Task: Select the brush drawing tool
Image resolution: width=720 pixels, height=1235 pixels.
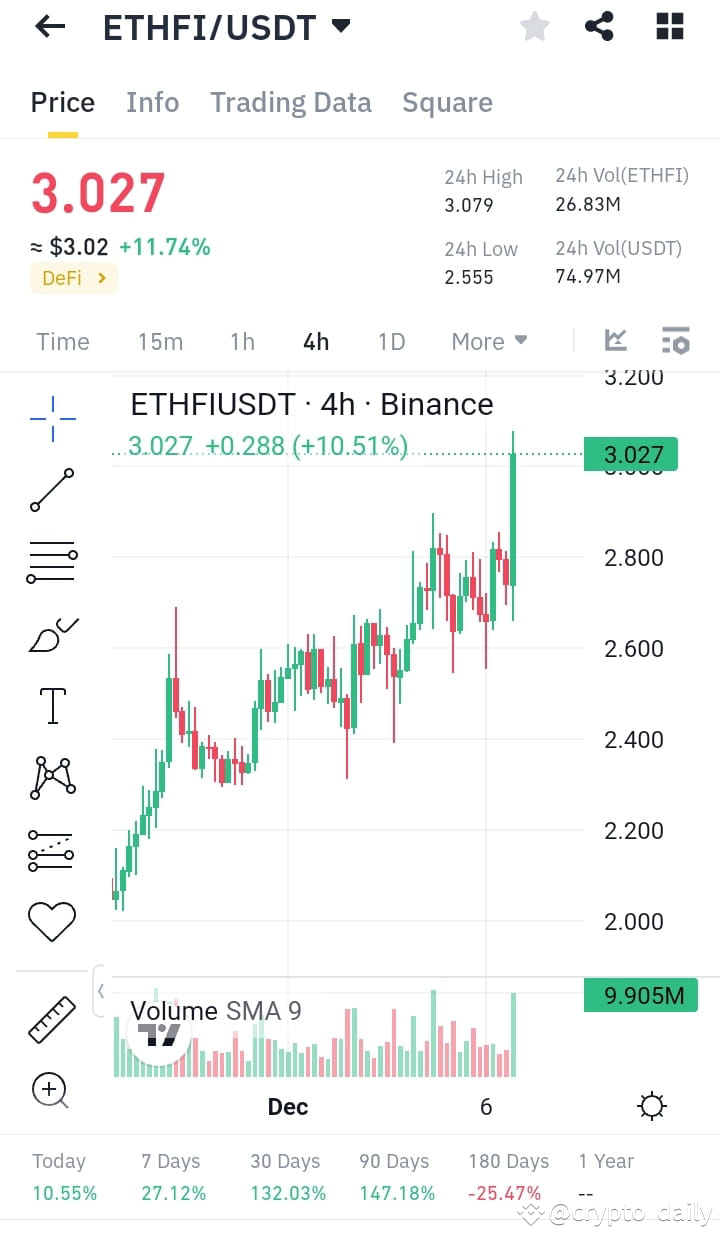Action: 50,633
